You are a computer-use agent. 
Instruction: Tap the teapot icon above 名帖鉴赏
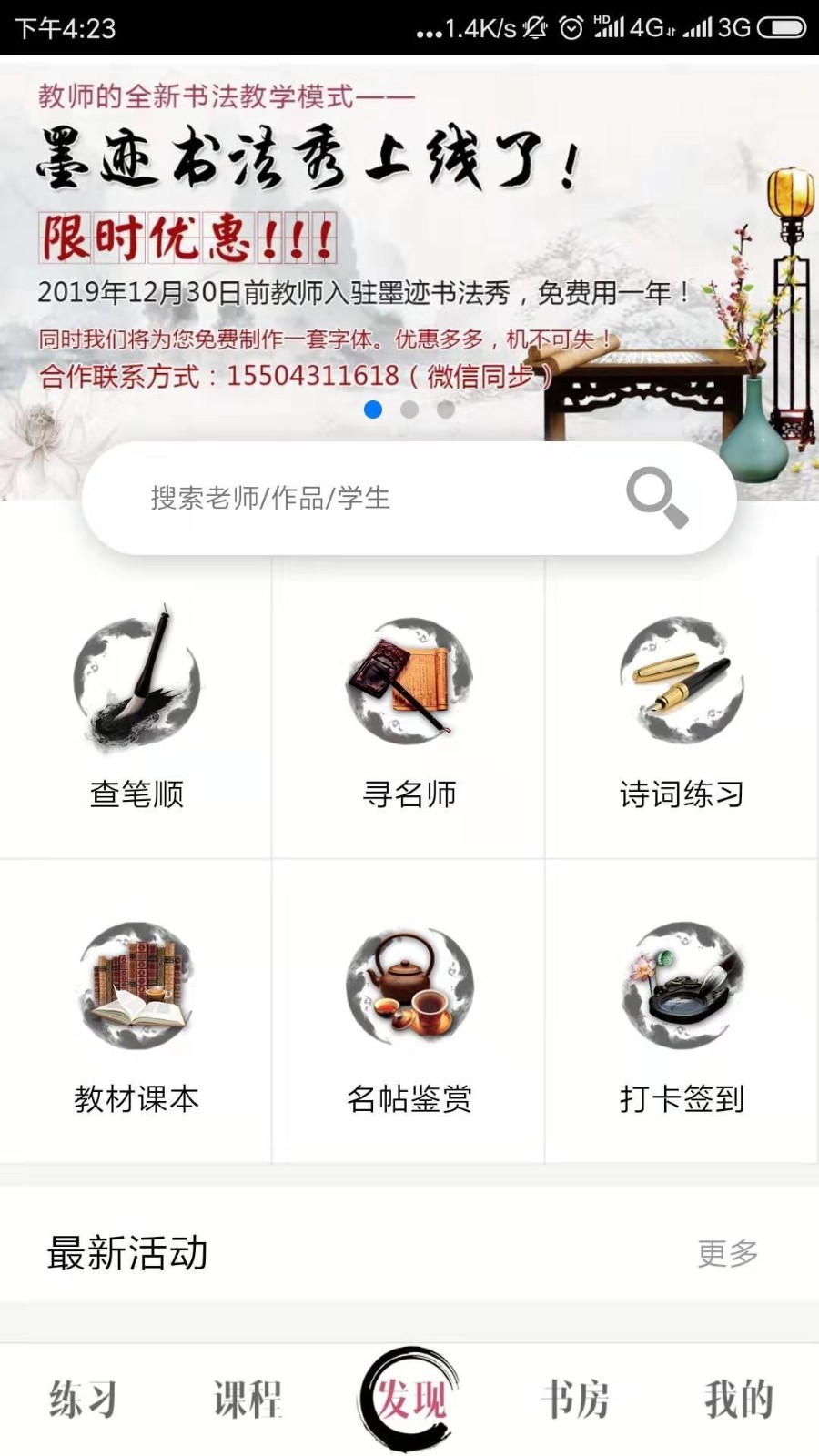click(x=409, y=987)
